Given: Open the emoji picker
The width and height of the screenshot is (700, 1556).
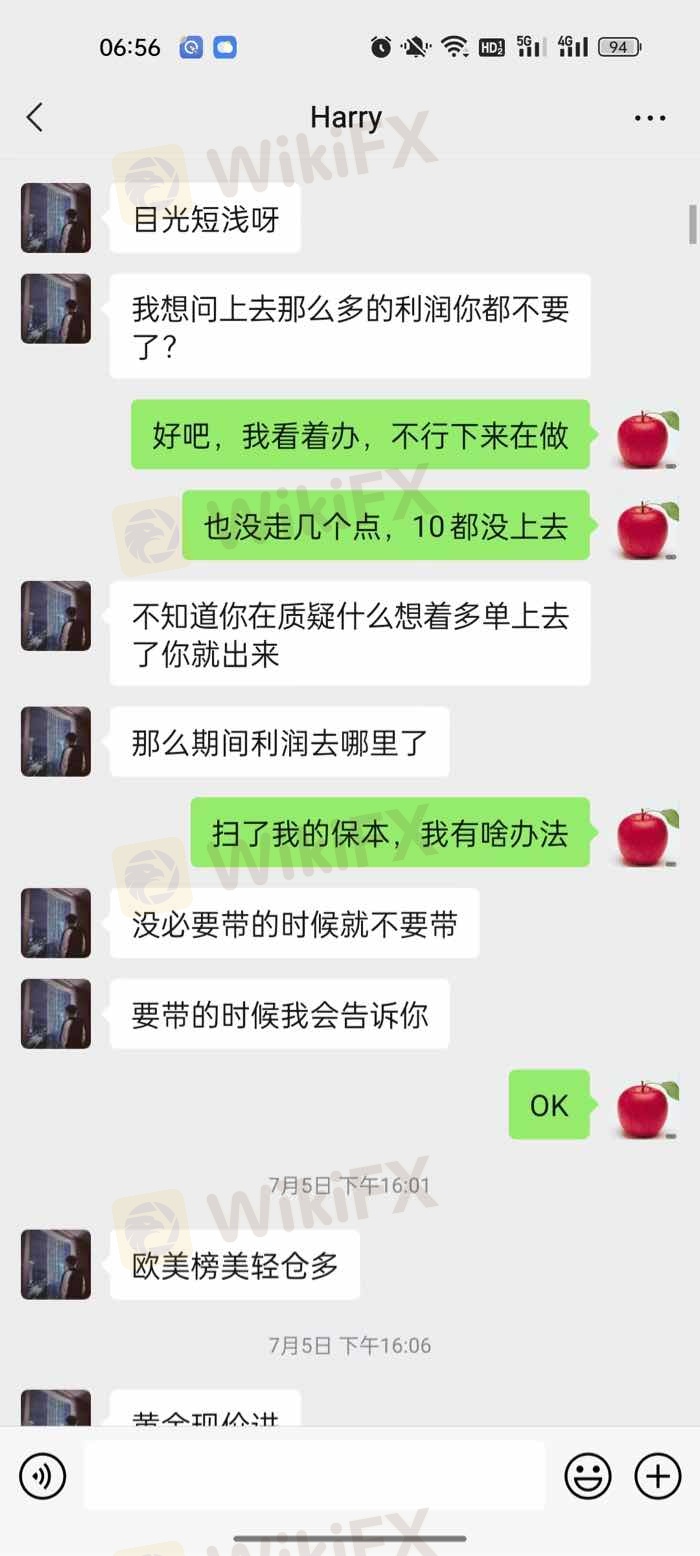Looking at the screenshot, I should pyautogui.click(x=588, y=1476).
